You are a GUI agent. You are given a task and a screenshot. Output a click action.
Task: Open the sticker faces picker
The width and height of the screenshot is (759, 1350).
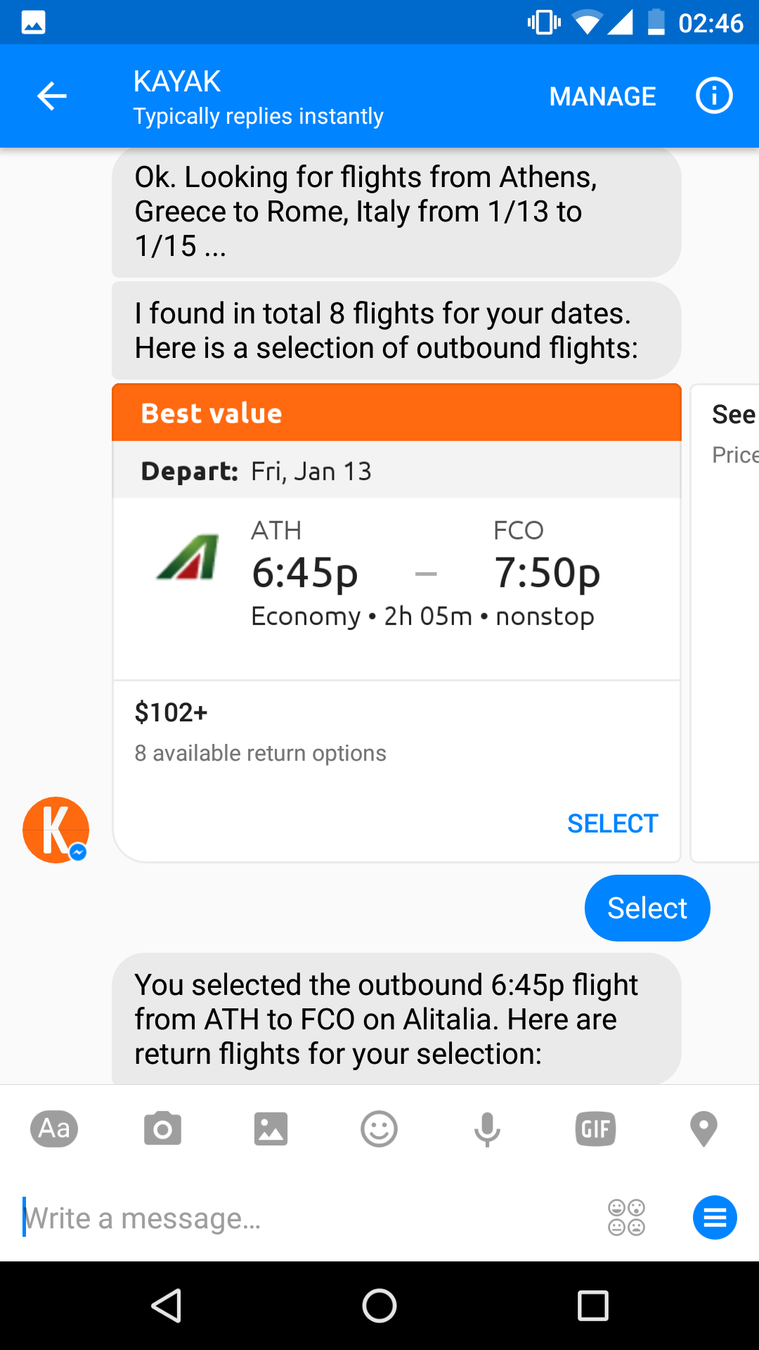point(627,1218)
